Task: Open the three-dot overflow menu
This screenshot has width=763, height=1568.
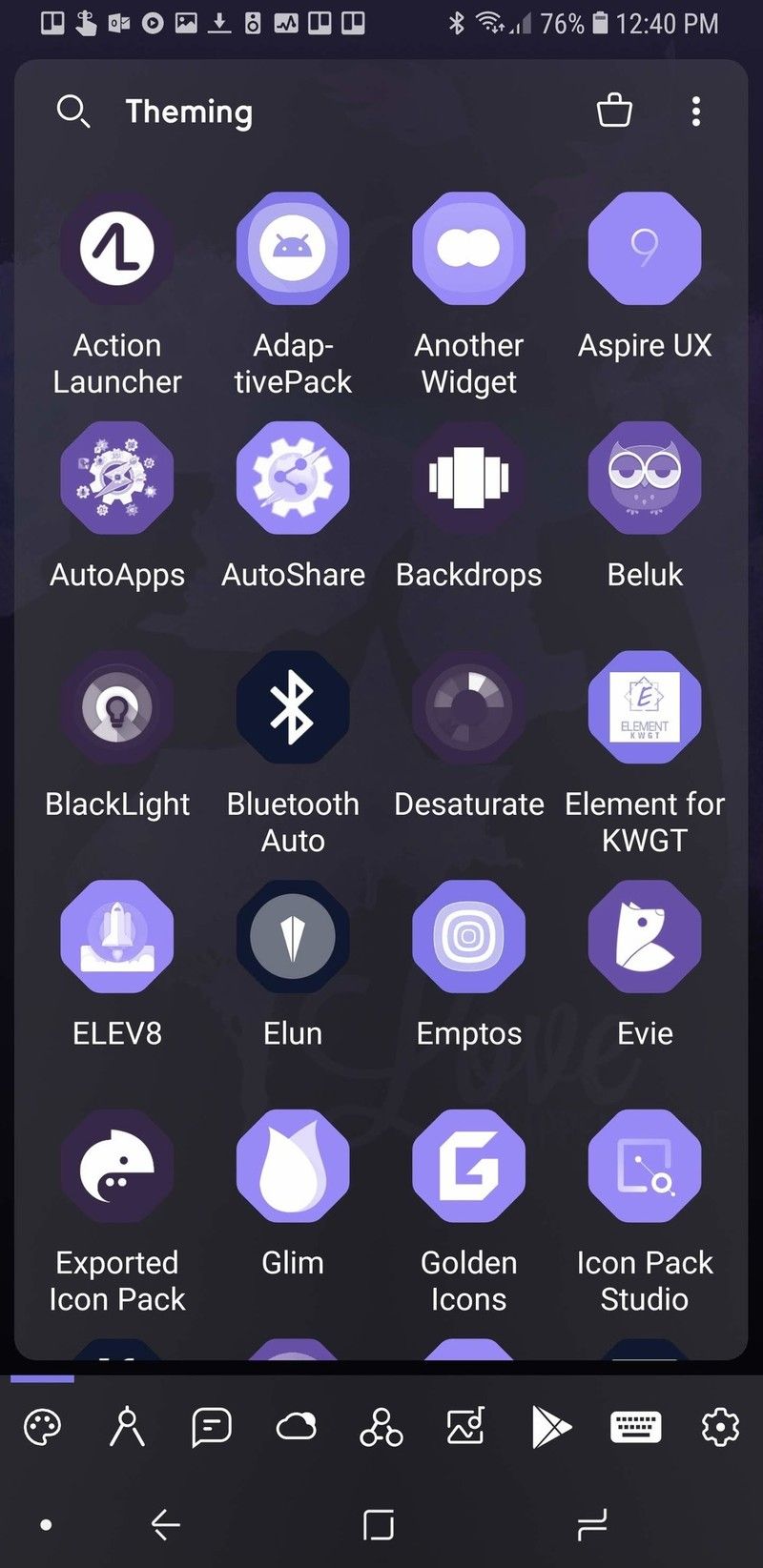Action: (696, 112)
